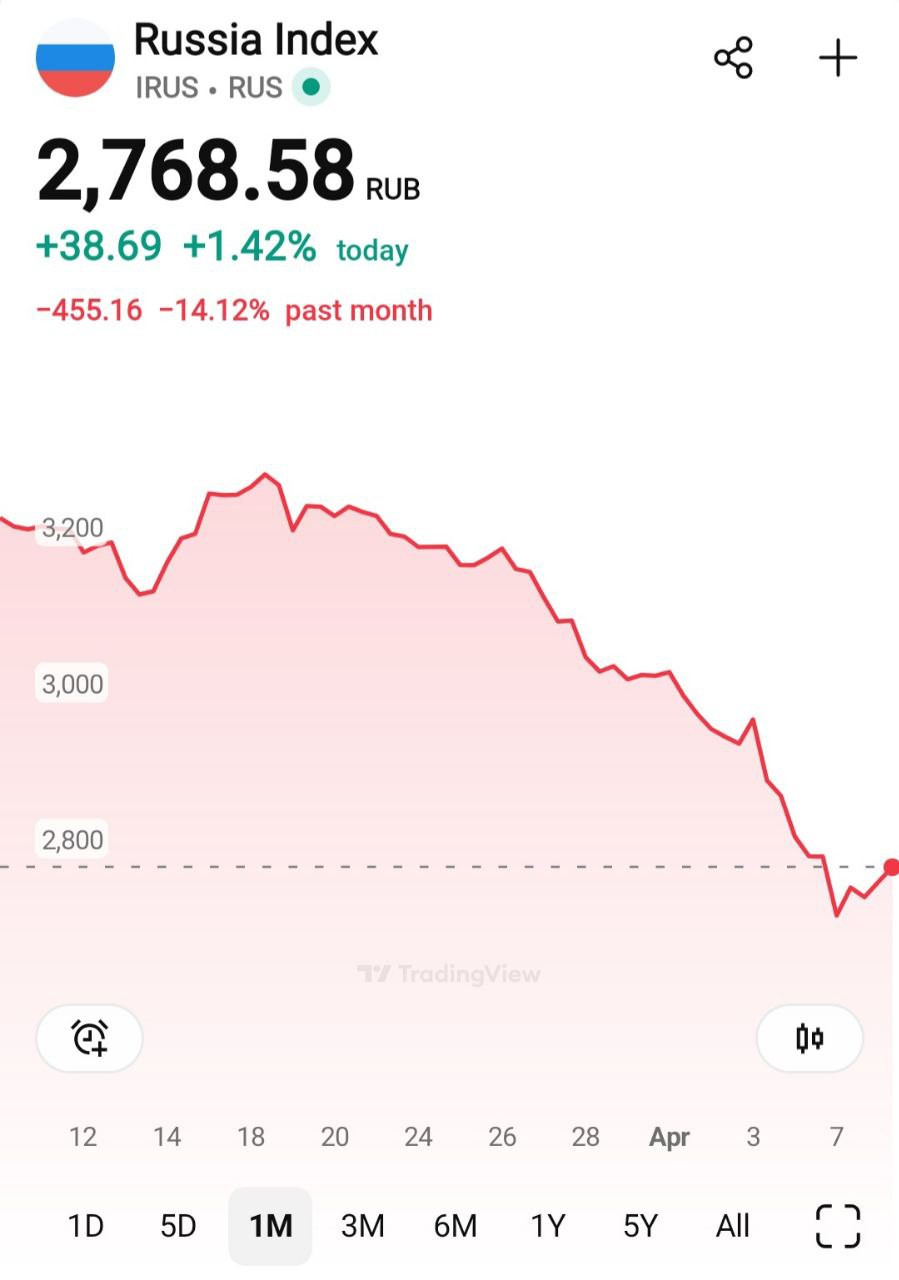Select the 1D time range
899x1280 pixels.
tap(86, 1226)
